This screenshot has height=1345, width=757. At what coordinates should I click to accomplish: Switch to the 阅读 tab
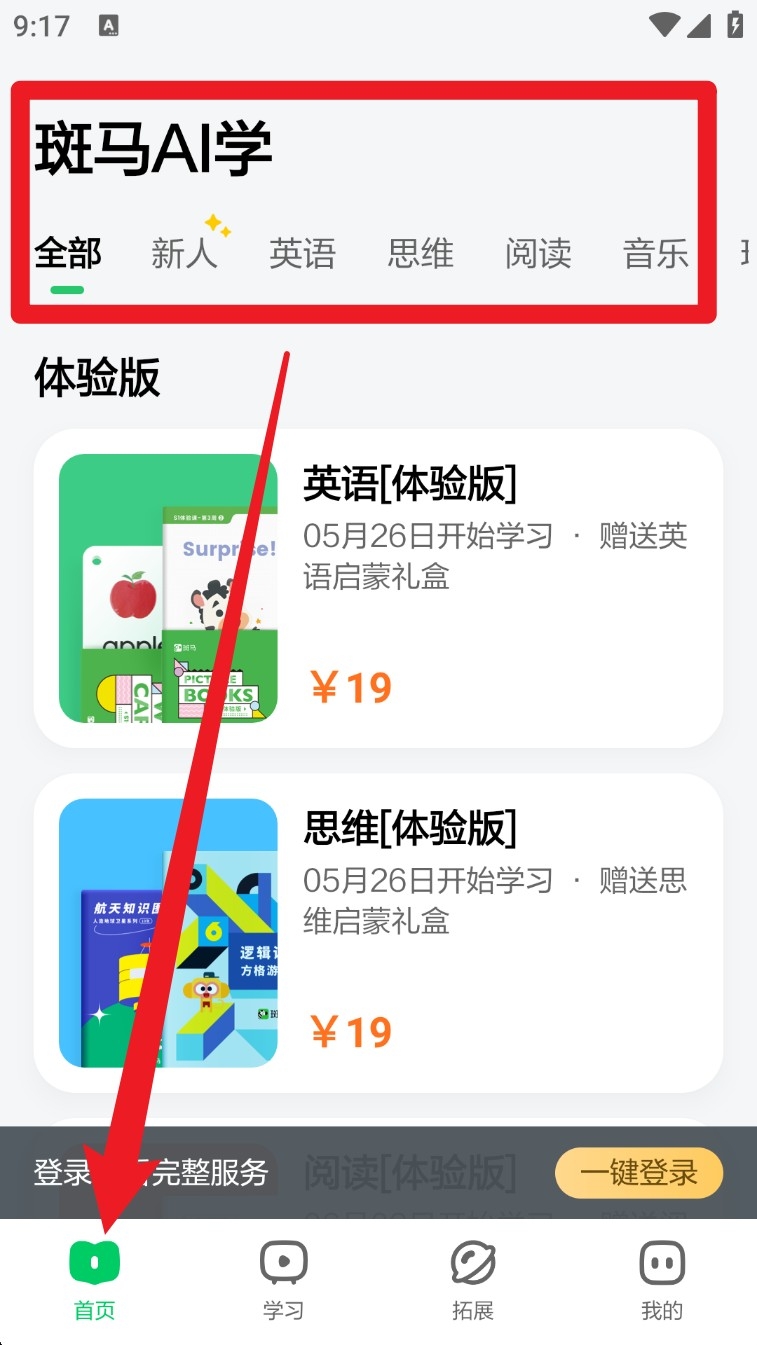(x=538, y=254)
